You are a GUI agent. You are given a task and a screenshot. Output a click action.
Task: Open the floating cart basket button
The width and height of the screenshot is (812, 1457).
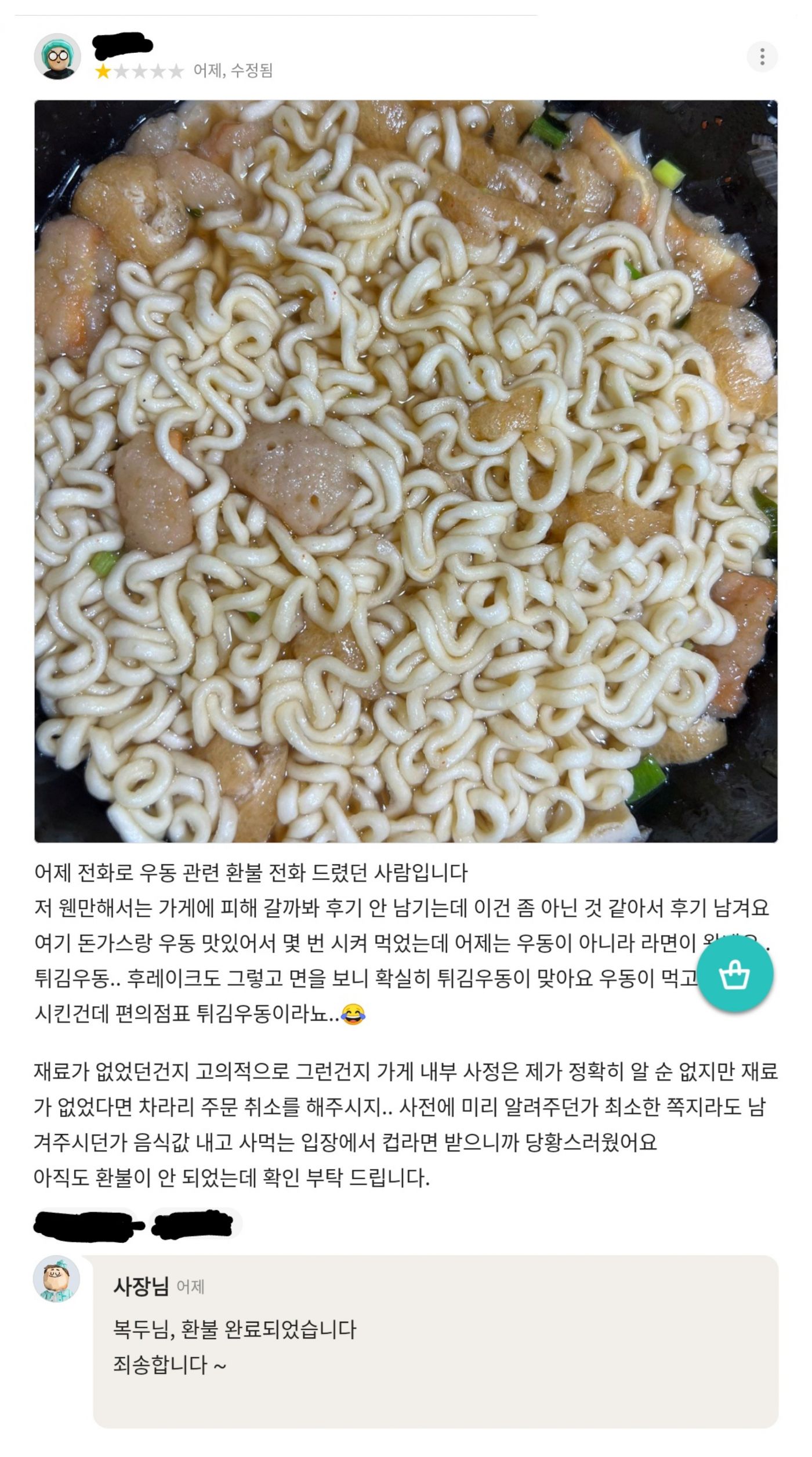pos(734,974)
